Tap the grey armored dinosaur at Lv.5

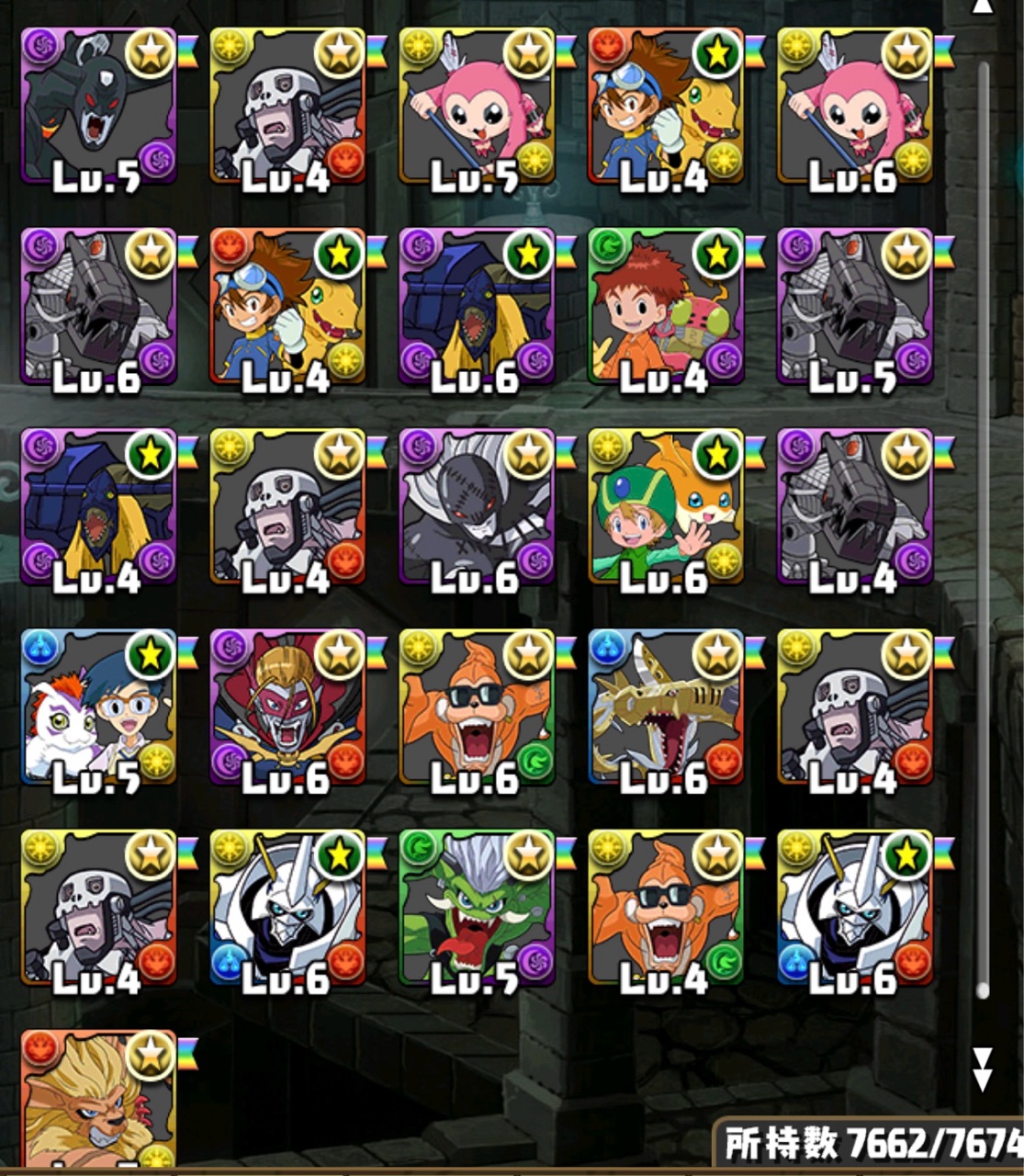(855, 308)
